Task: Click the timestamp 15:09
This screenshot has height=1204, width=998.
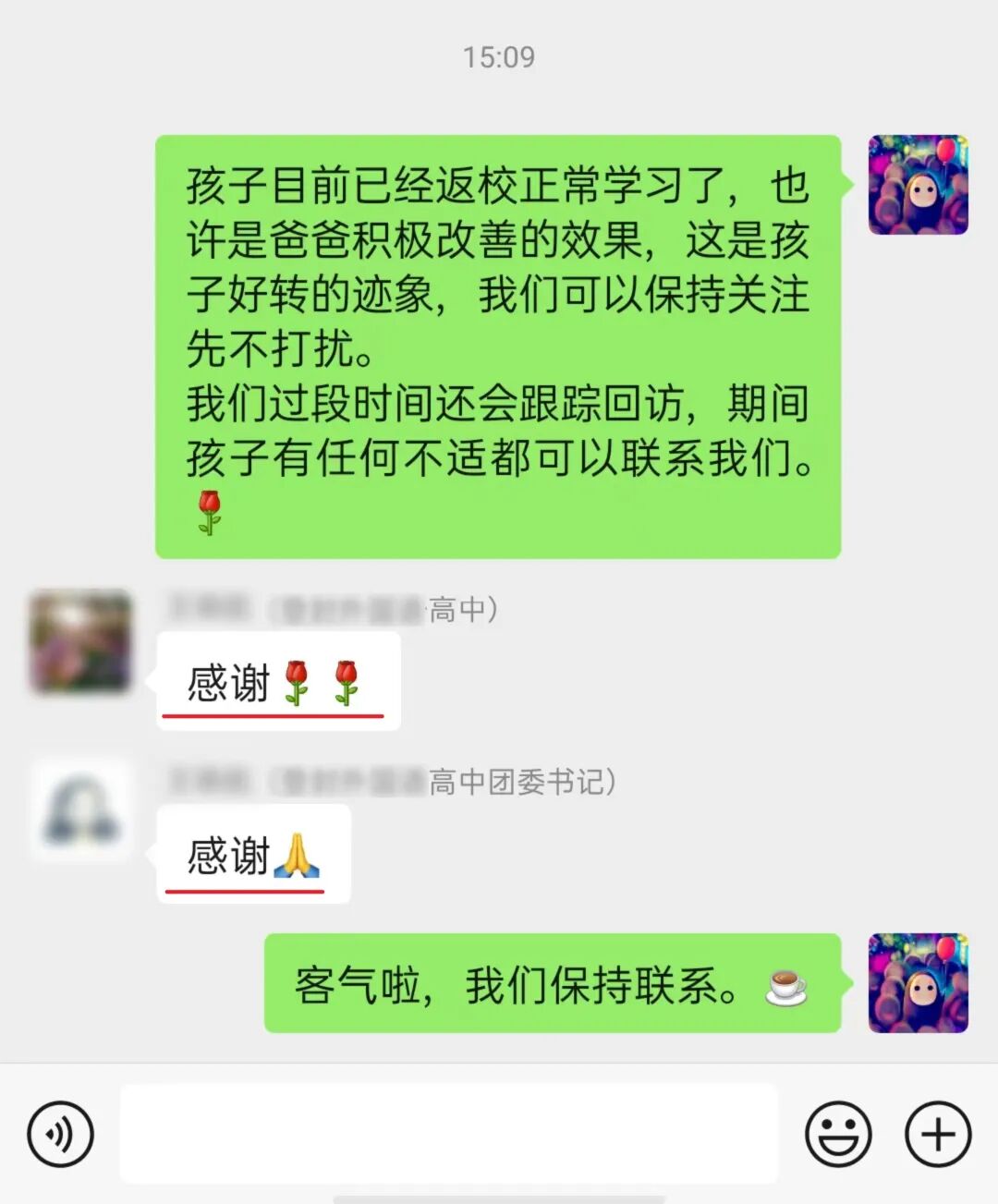Action: coord(498,57)
